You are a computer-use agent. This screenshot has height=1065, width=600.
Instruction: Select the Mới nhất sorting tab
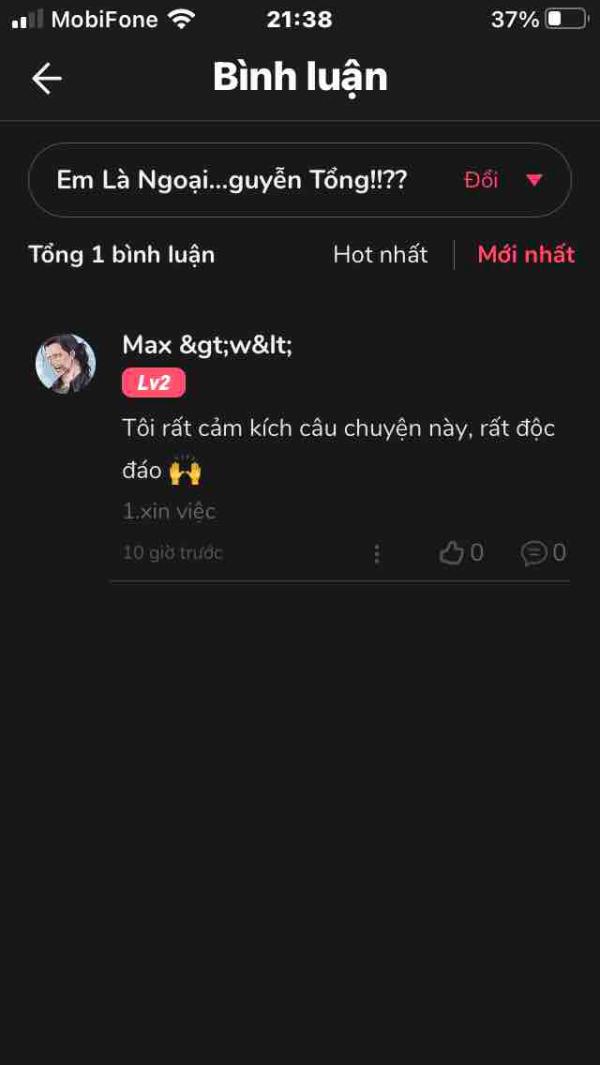(x=526, y=254)
